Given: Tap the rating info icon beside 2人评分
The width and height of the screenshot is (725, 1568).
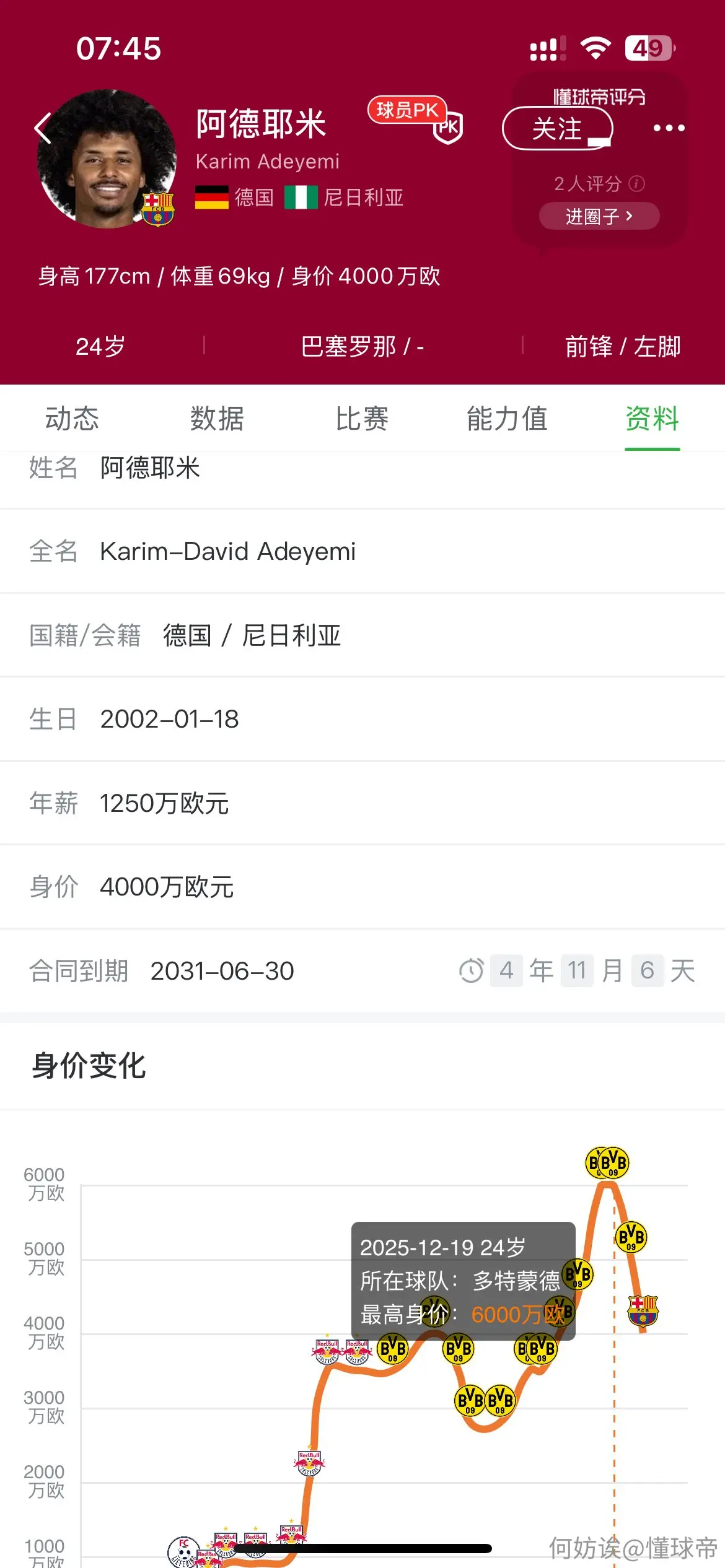Looking at the screenshot, I should click(636, 183).
